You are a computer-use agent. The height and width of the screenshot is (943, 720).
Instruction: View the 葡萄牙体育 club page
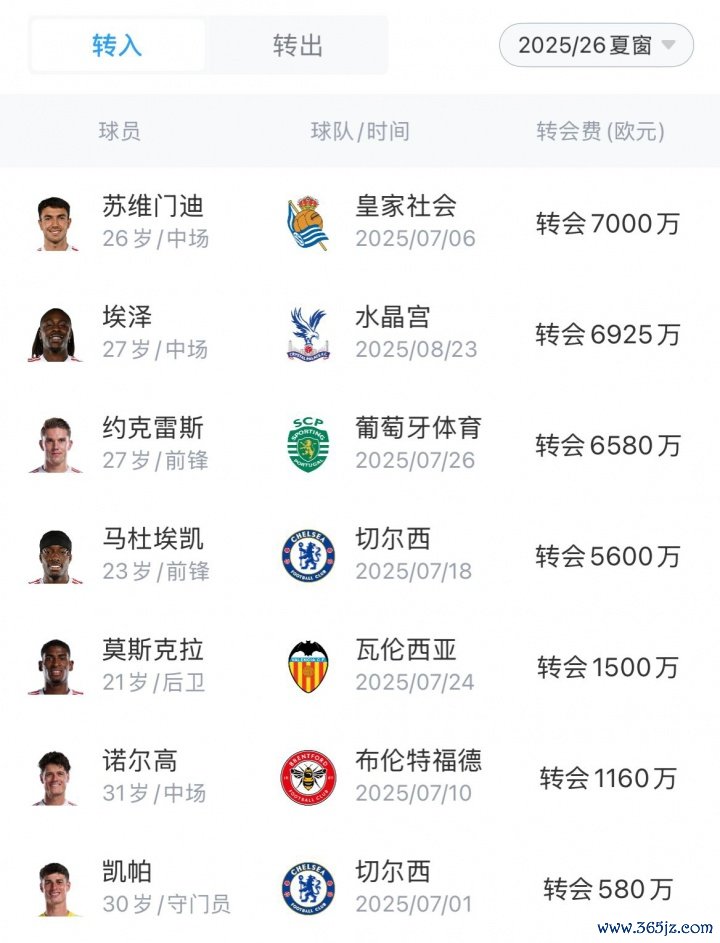(418, 429)
